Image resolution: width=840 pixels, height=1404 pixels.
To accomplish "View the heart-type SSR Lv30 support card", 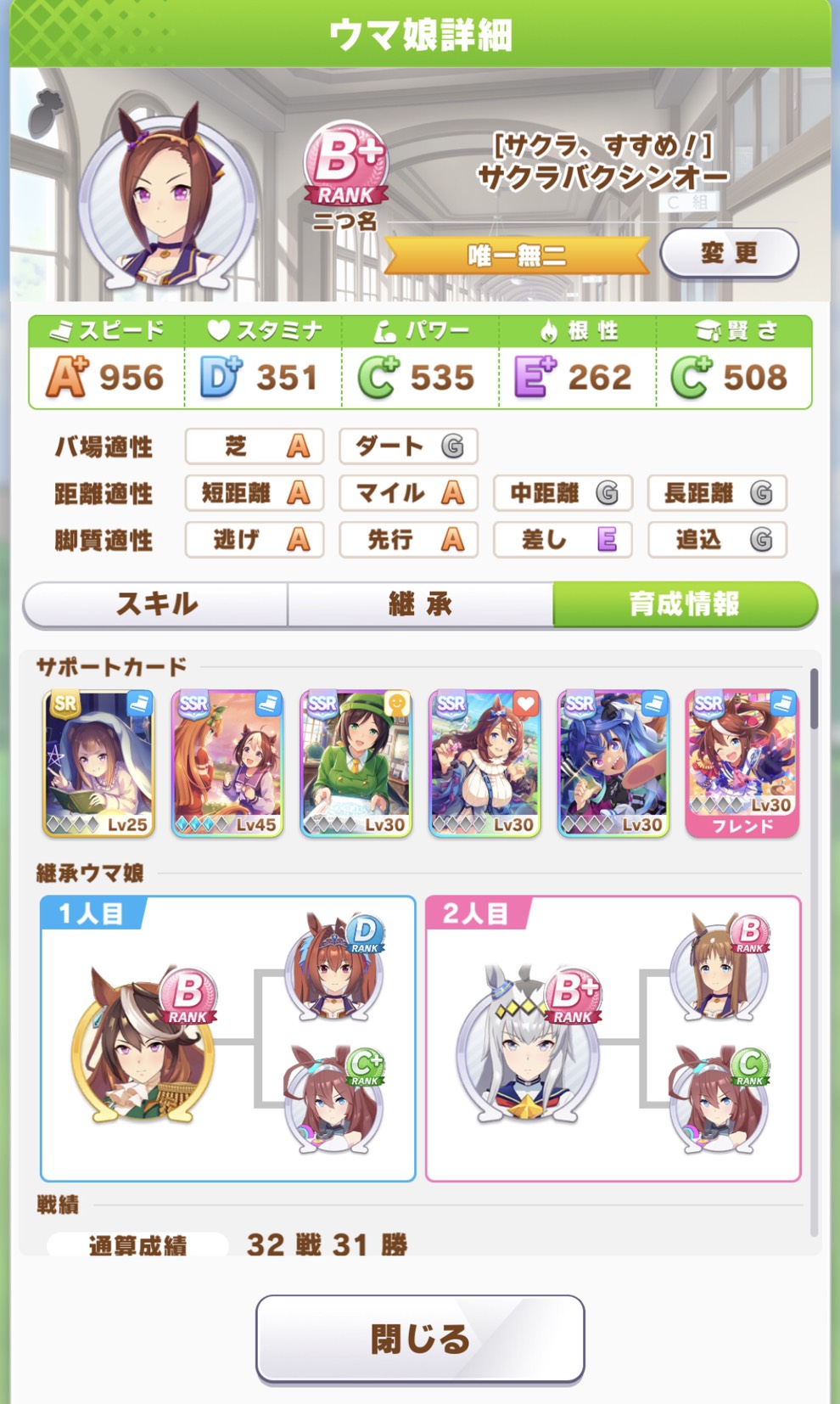I will (x=484, y=764).
